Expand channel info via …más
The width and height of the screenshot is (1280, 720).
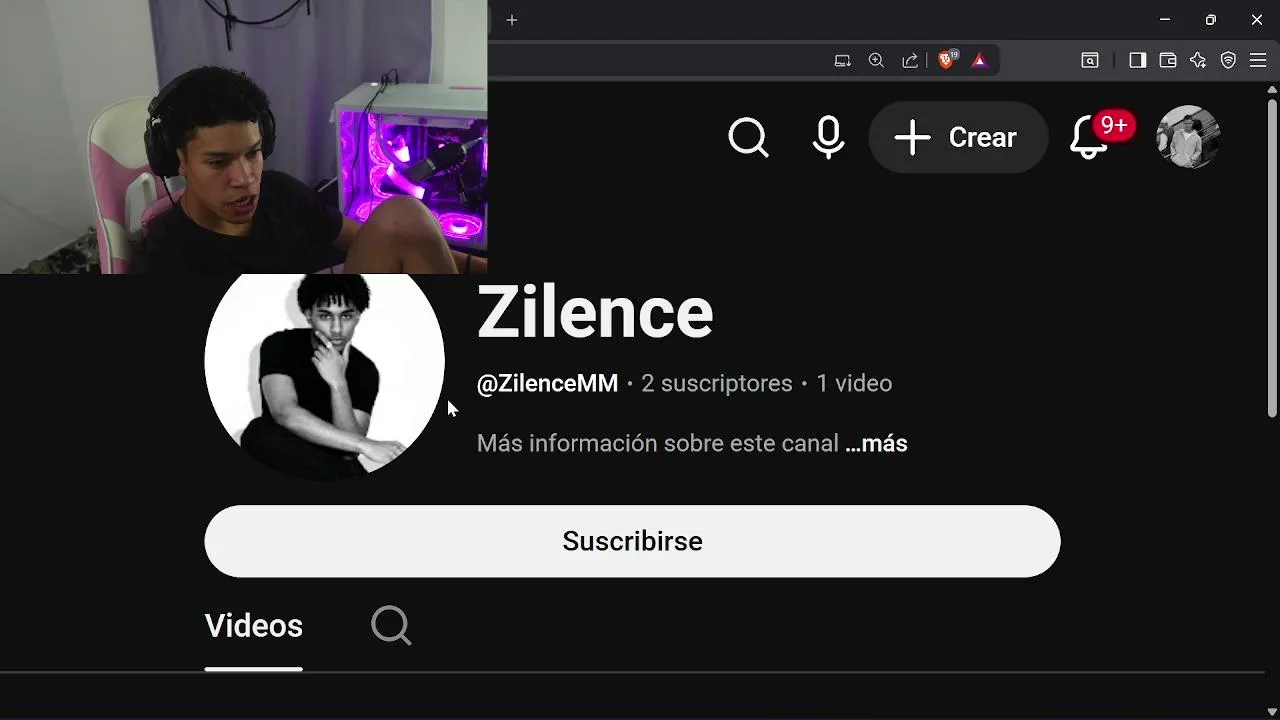click(876, 443)
